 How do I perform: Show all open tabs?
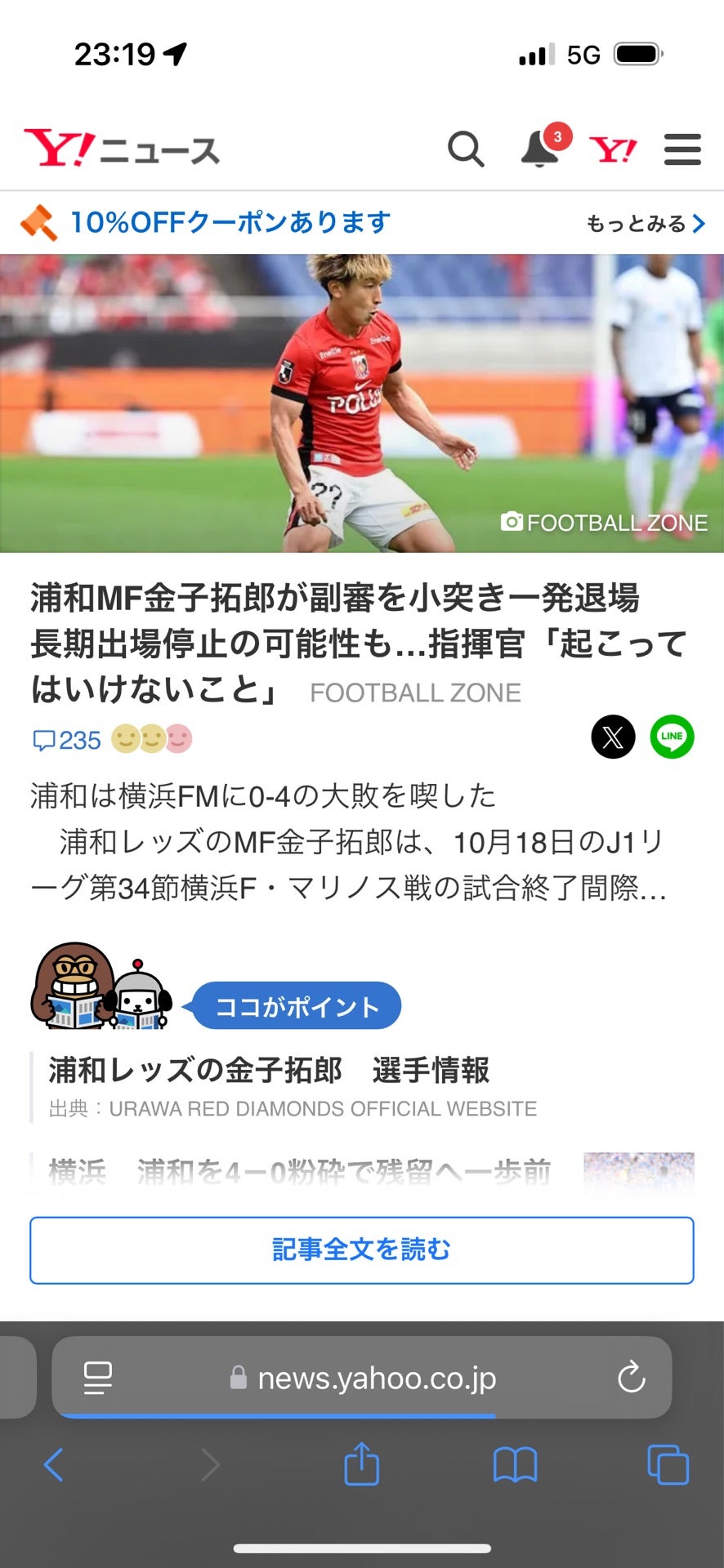coord(668,1464)
